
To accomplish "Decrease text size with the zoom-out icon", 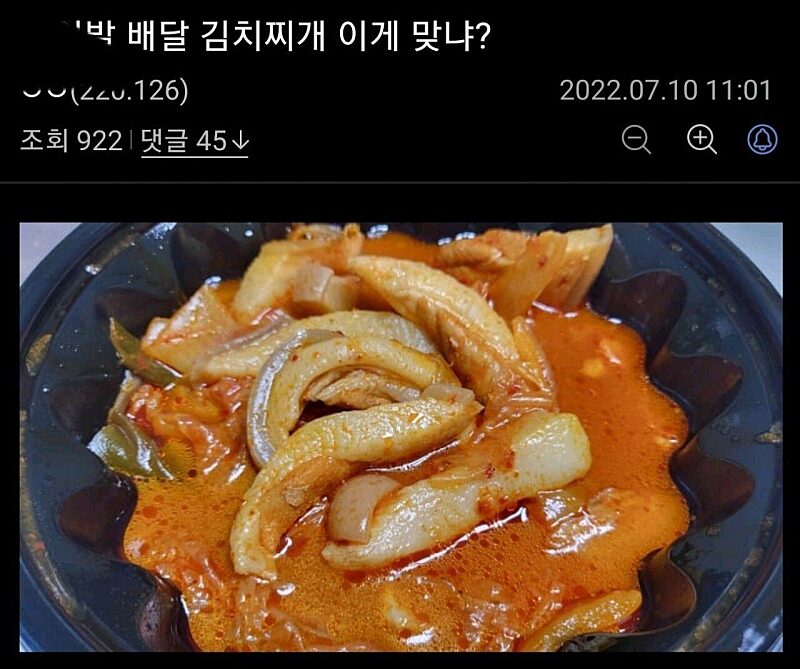I will coord(636,140).
